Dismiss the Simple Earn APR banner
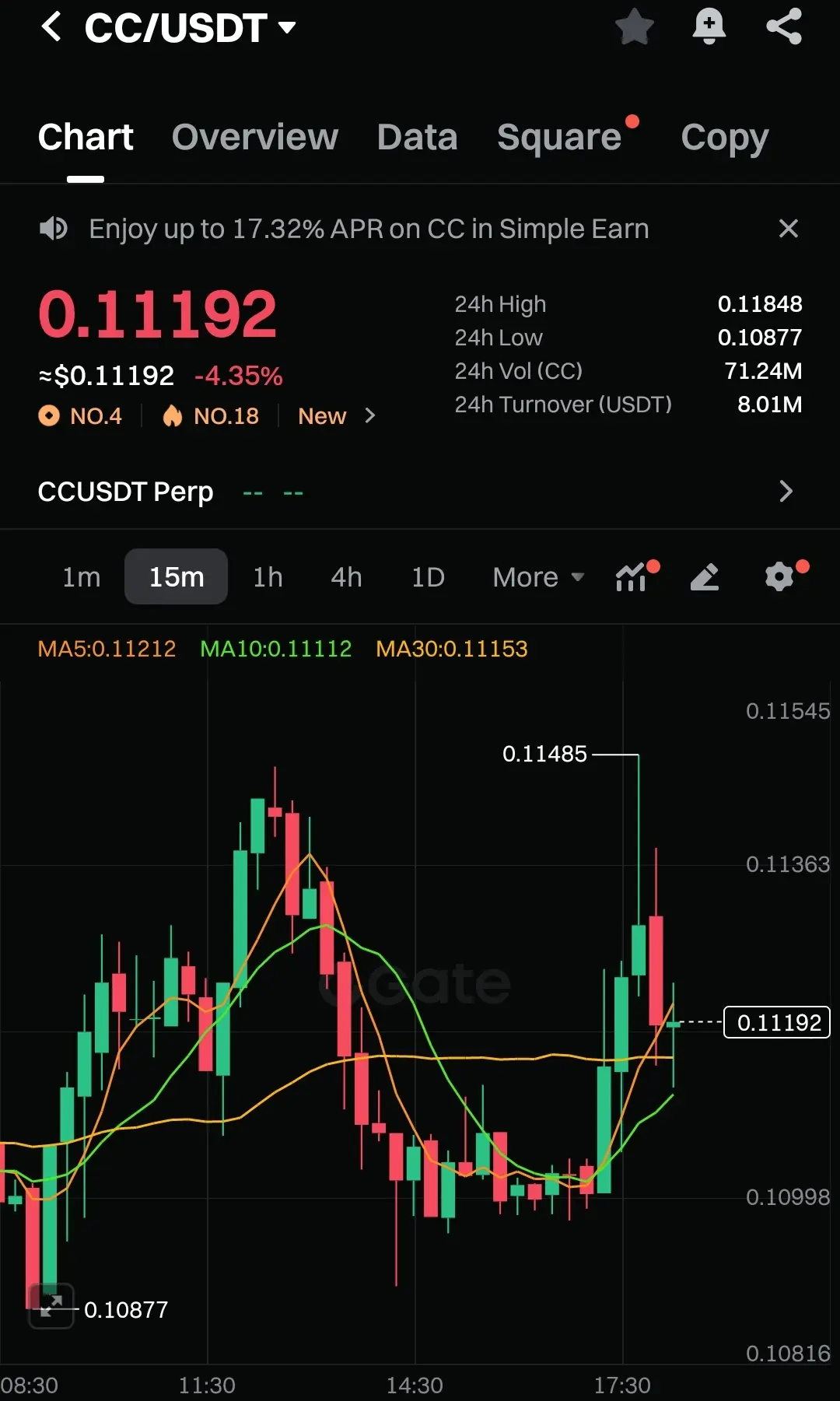 788,229
